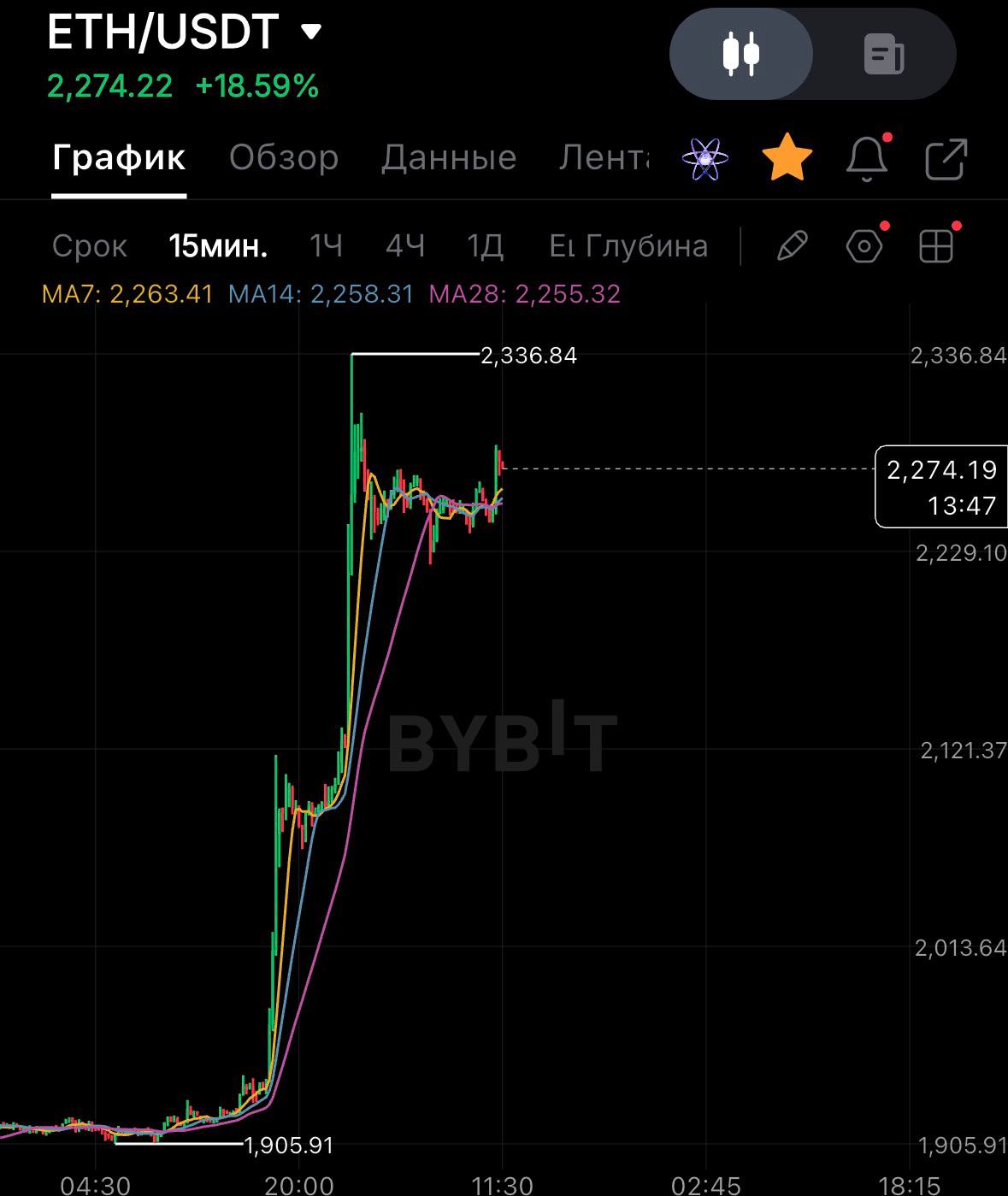
Task: Open chart indicator settings
Action: coord(865,246)
